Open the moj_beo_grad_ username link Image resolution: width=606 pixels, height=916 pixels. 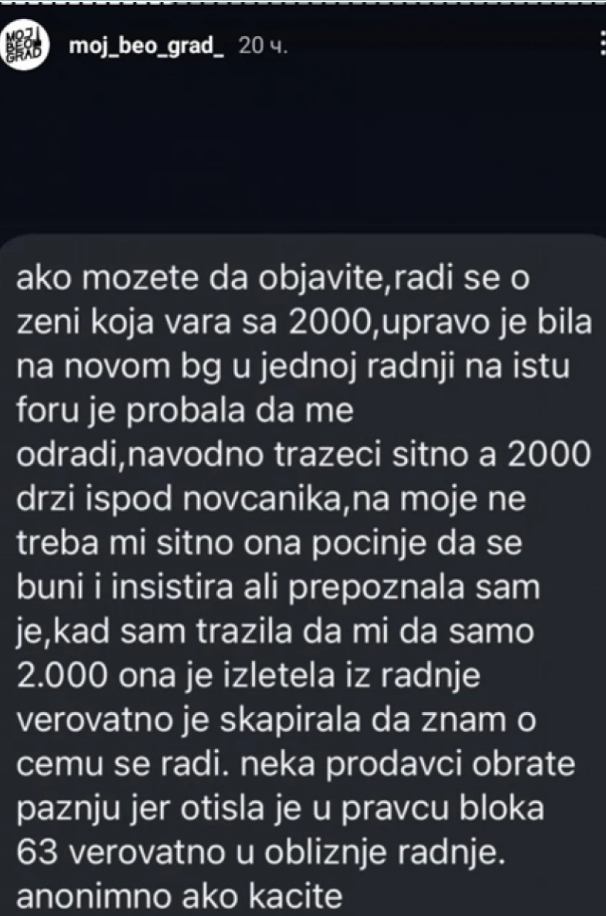point(145,47)
